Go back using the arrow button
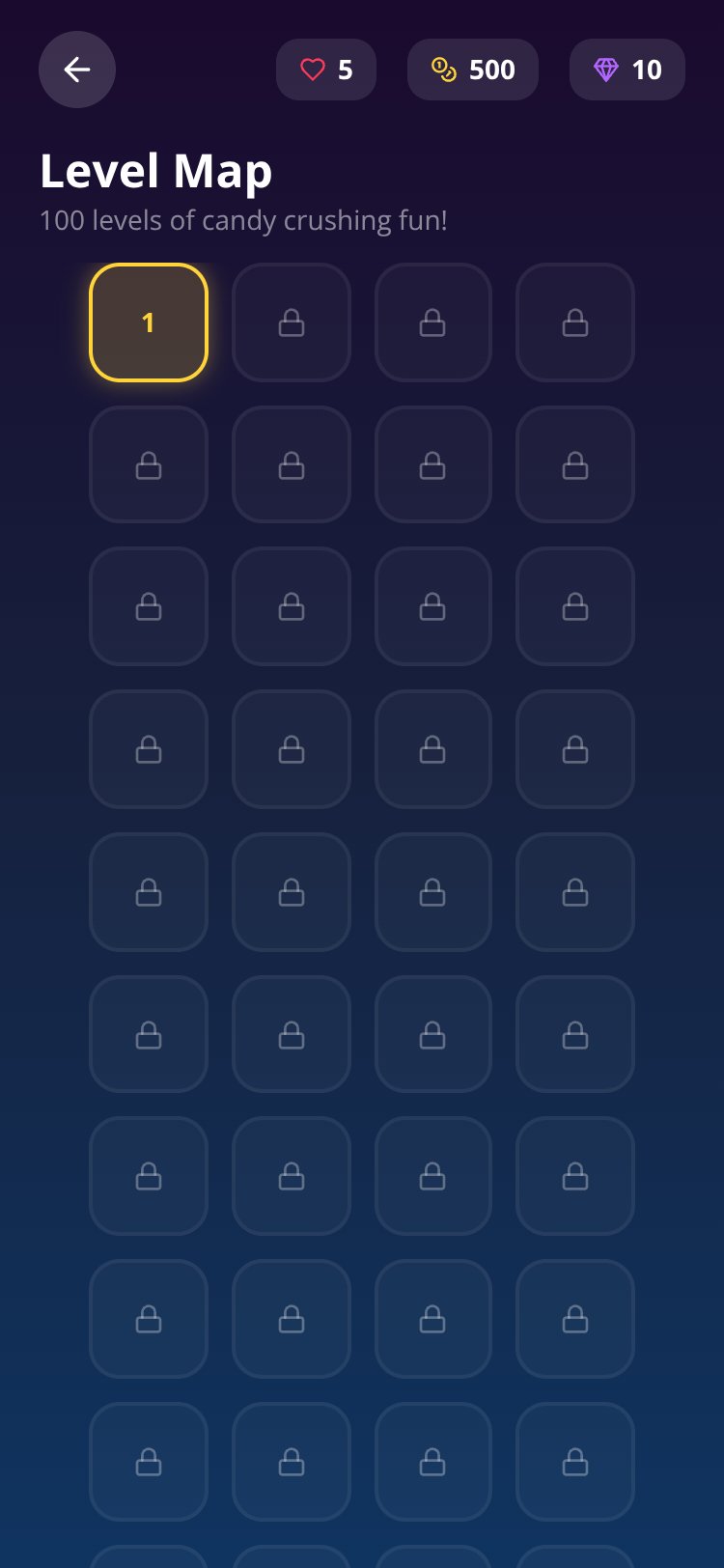The image size is (724, 1568). (77, 70)
